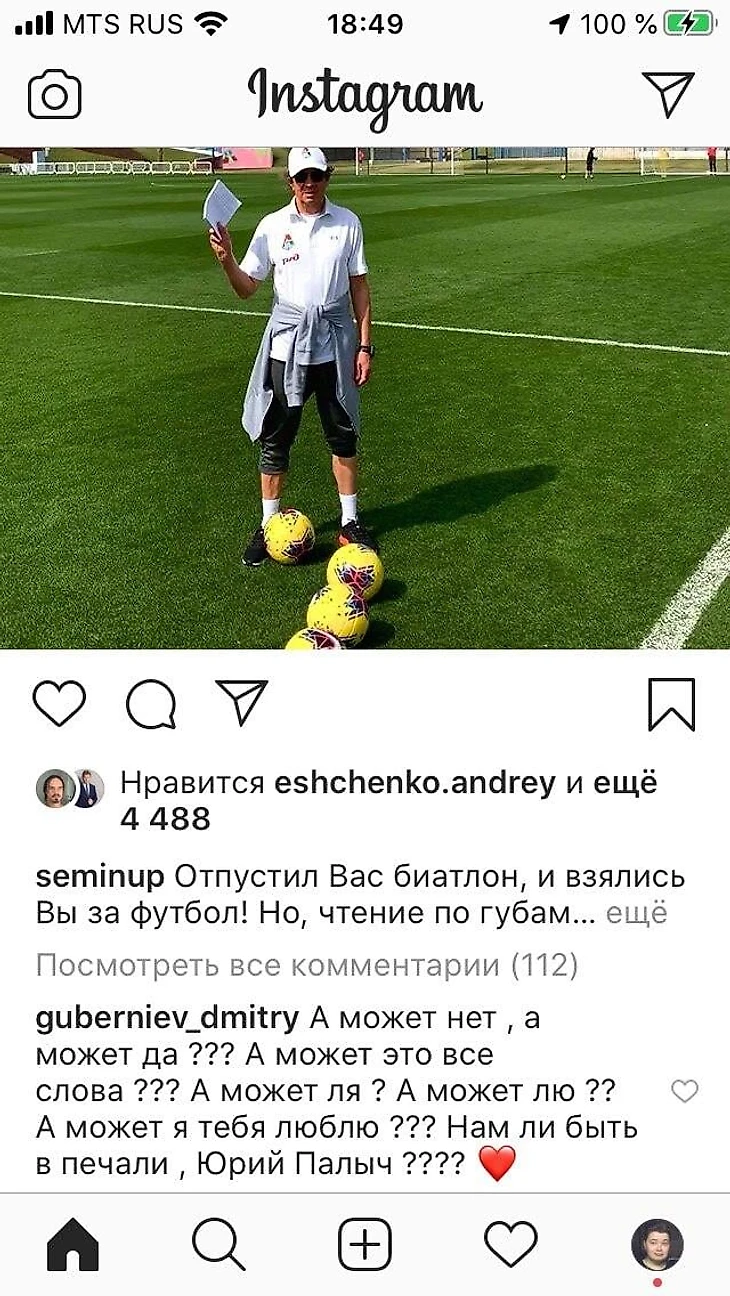Create a new post

(364, 1245)
